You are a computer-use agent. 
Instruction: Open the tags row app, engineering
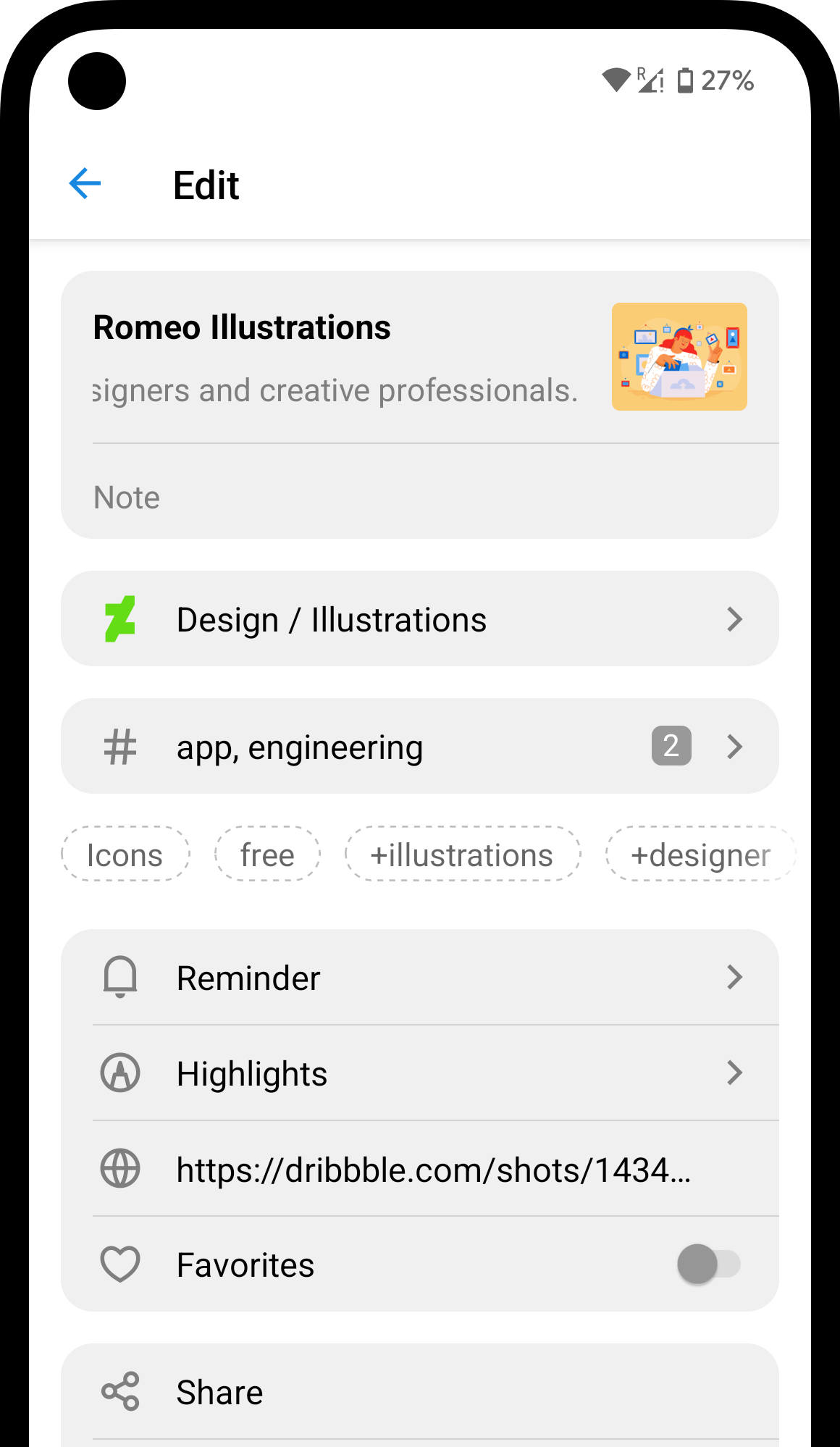(x=419, y=747)
